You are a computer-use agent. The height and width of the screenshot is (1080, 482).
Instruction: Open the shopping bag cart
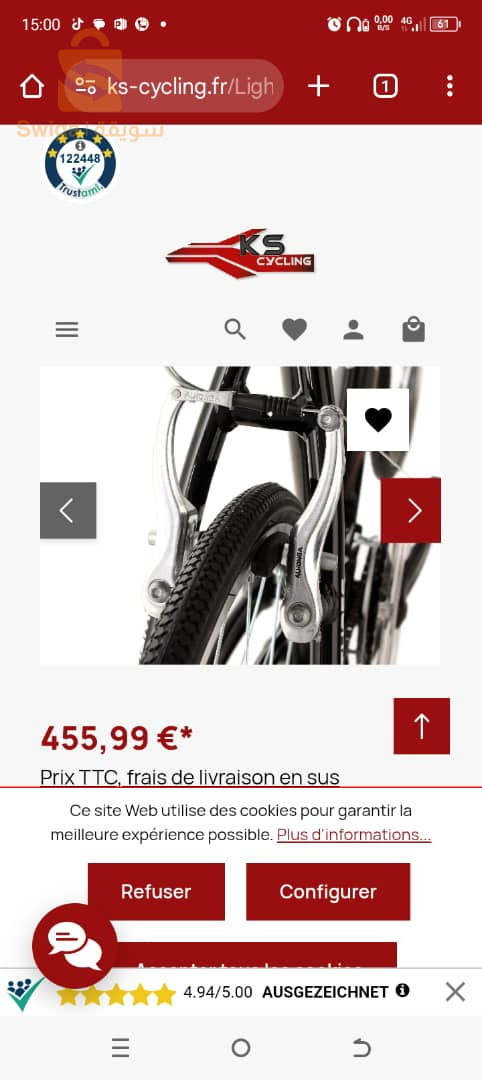point(413,329)
